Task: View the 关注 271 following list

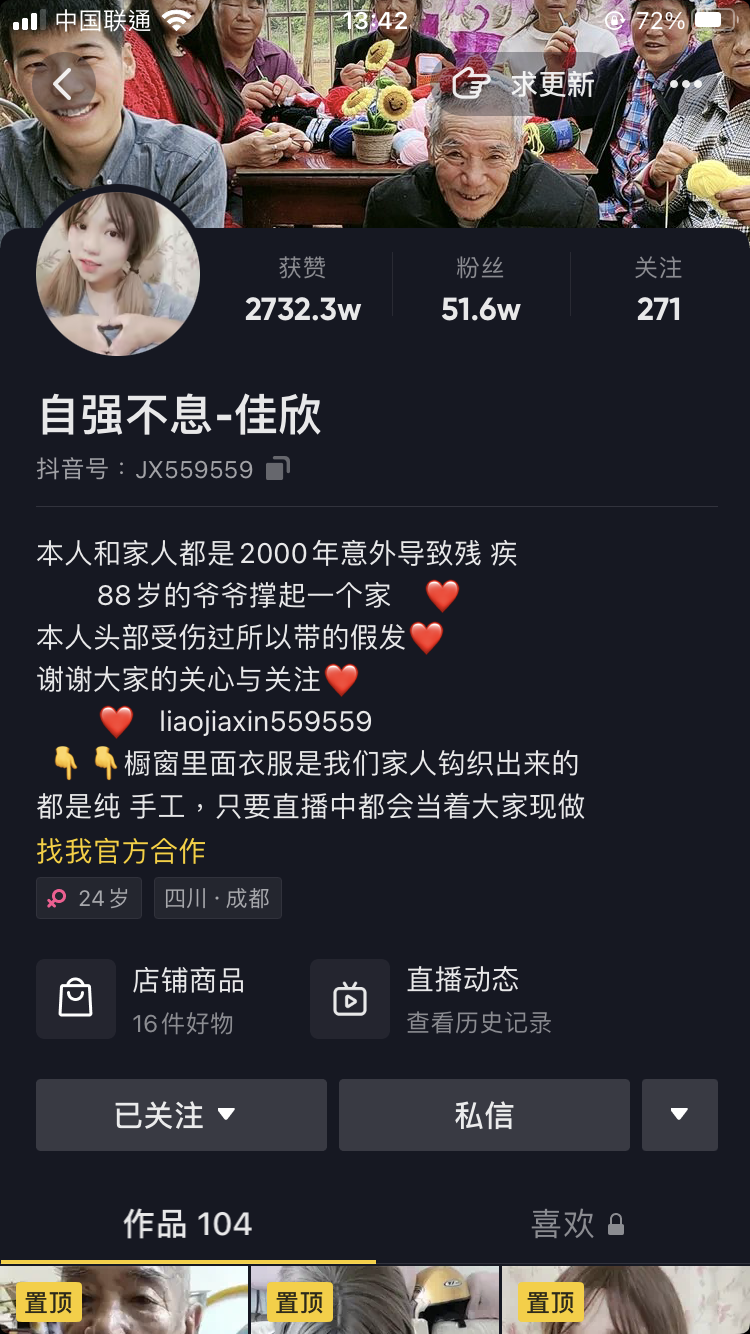Action: tap(658, 290)
